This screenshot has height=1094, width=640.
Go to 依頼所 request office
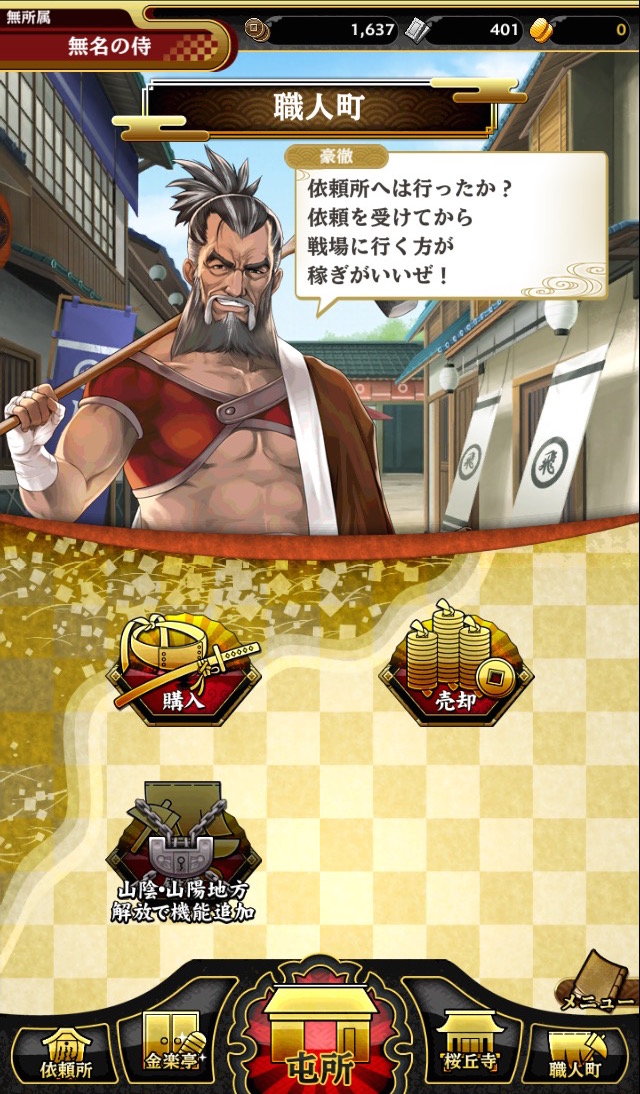(x=65, y=1052)
